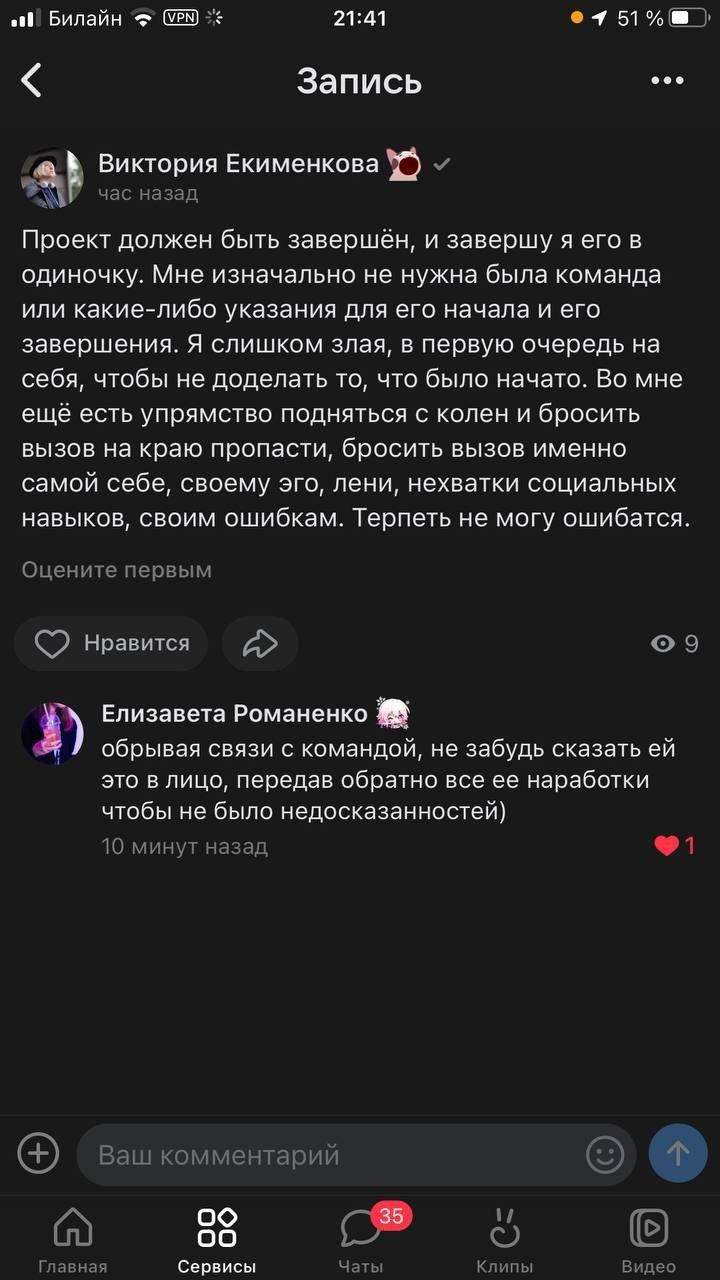
Task: Open the three-dot overflow menu
Action: pos(667,81)
